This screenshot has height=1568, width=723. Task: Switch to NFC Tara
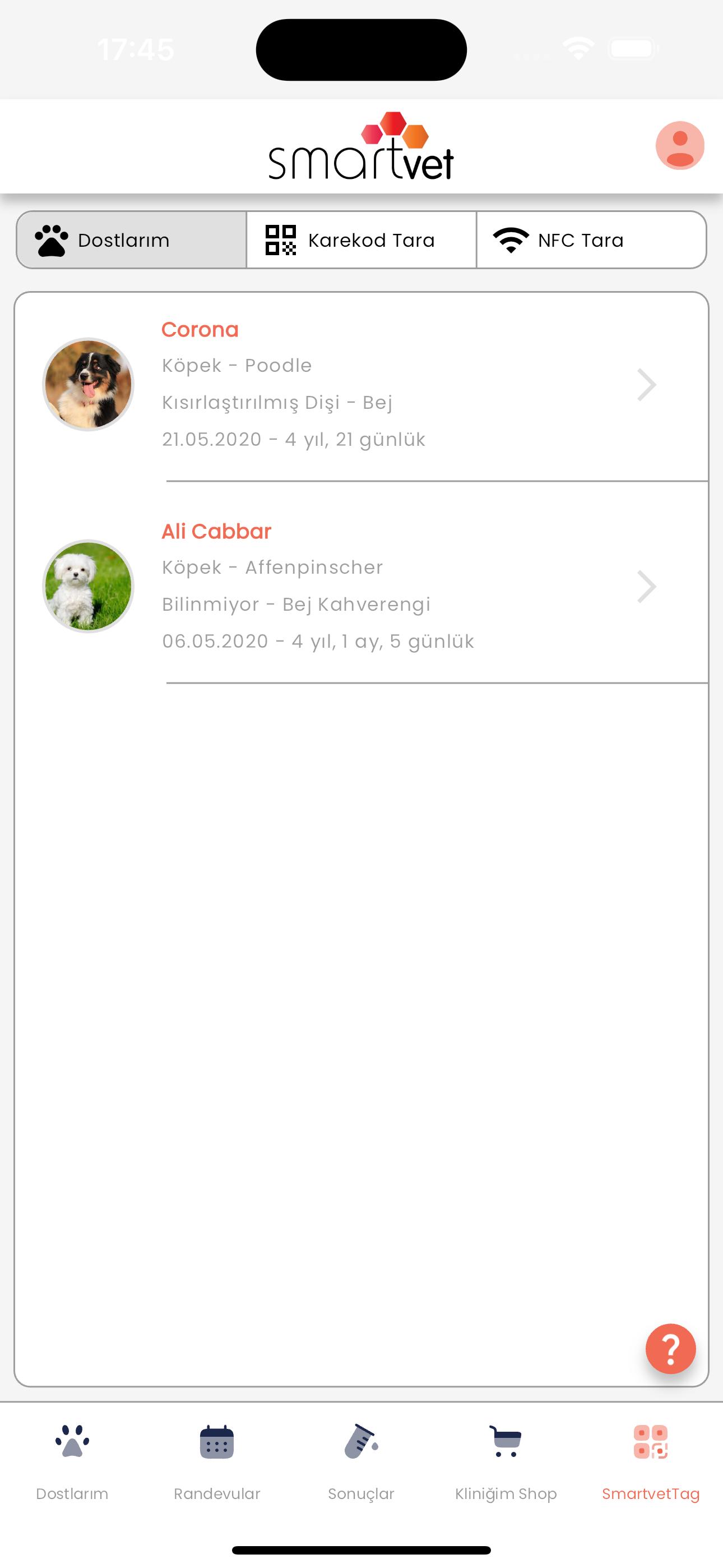[x=591, y=240]
